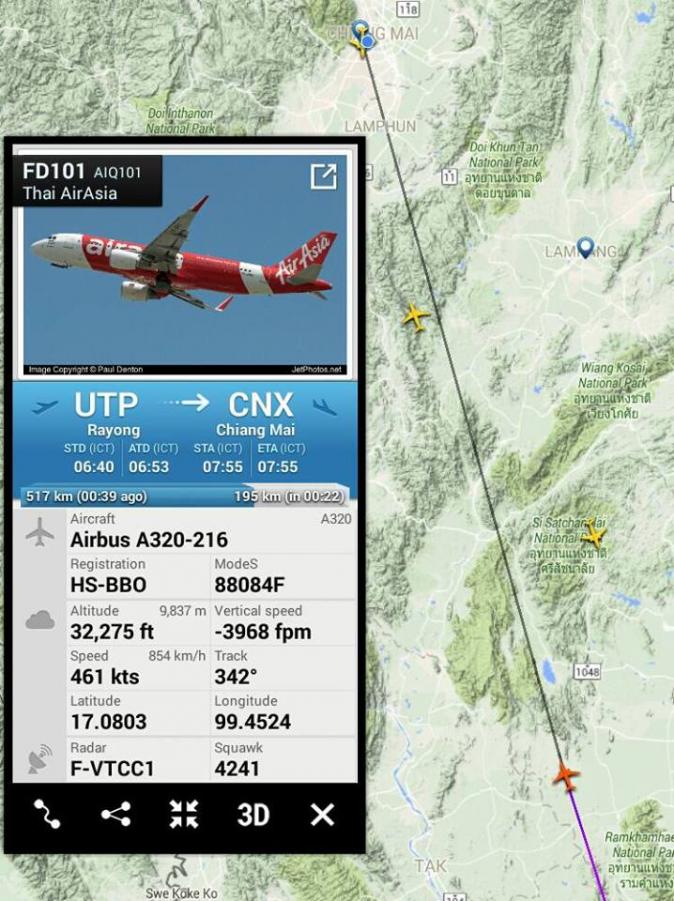Tap the Lampang airport pin
The height and width of the screenshot is (901, 674).
click(585, 247)
